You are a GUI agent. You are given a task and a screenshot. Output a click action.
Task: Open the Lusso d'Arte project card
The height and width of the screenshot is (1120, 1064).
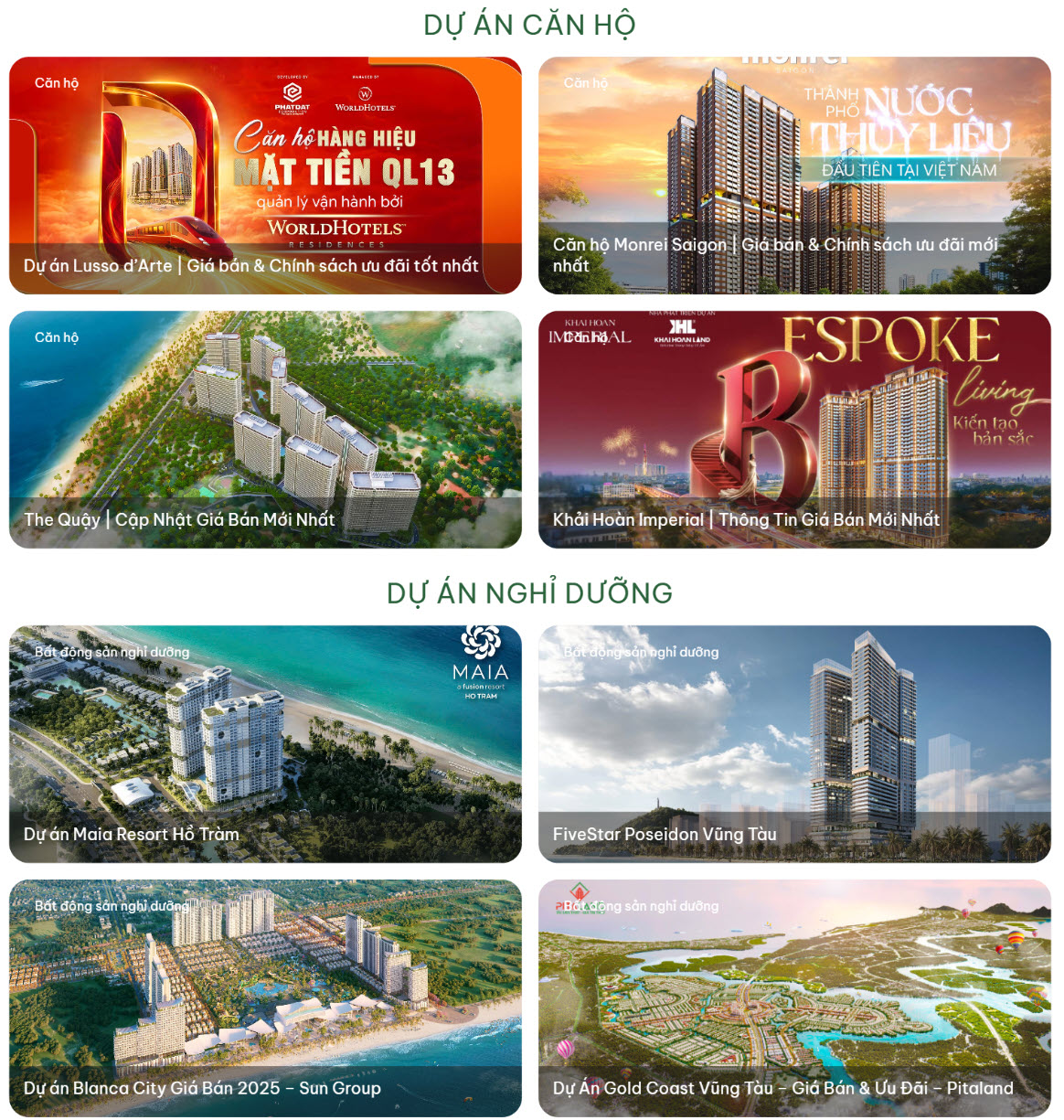265,176
